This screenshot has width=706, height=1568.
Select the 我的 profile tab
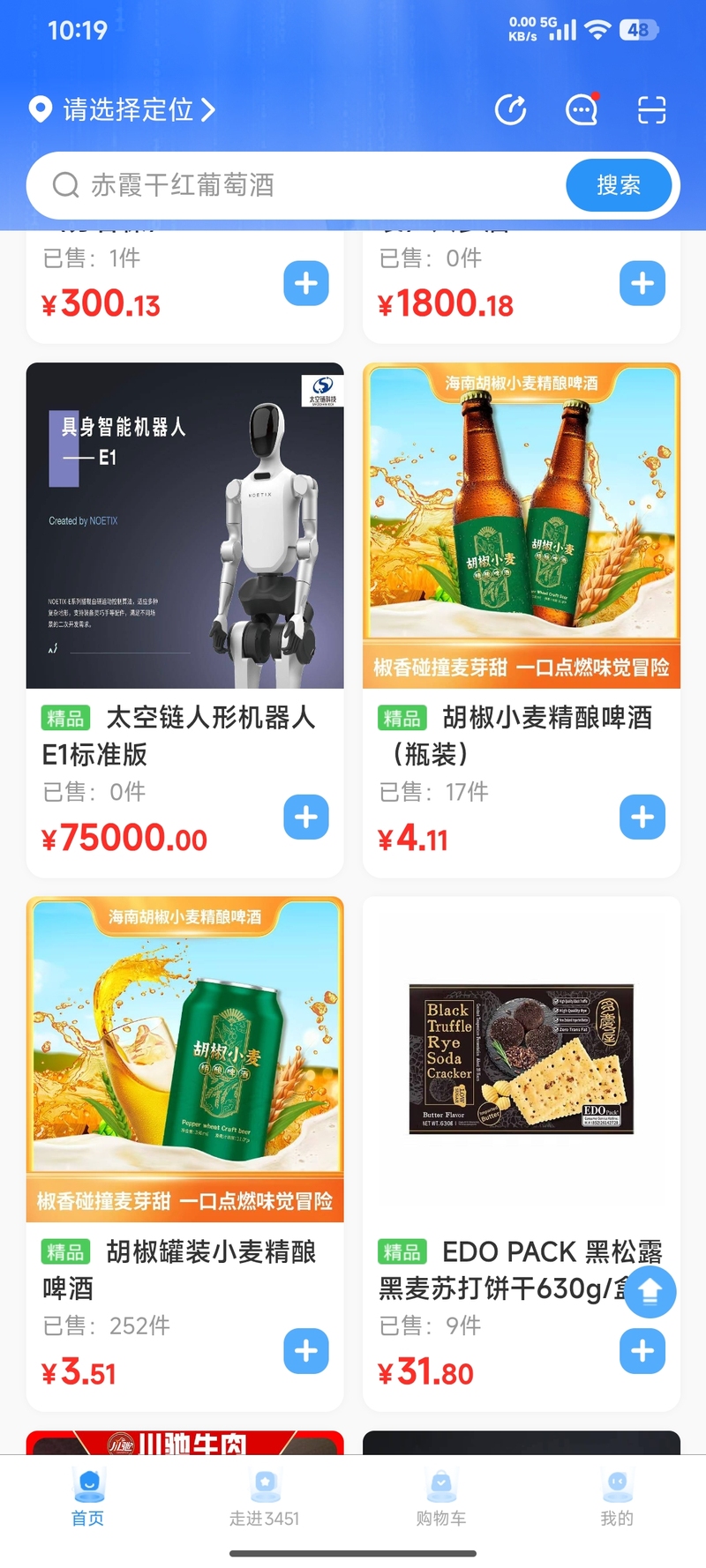617,1497
